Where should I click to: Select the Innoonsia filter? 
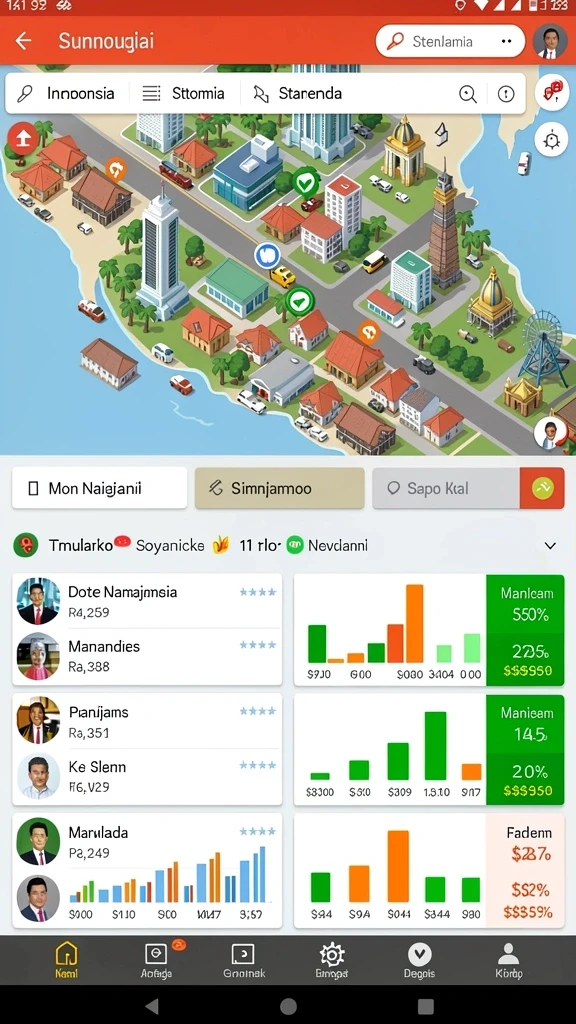66,93
